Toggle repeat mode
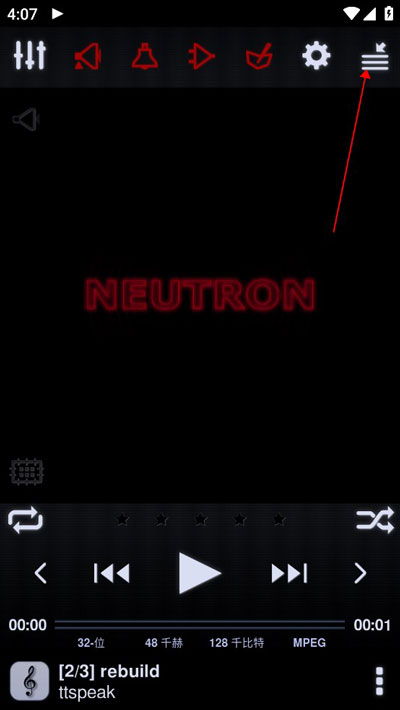400x710 pixels. click(26, 520)
